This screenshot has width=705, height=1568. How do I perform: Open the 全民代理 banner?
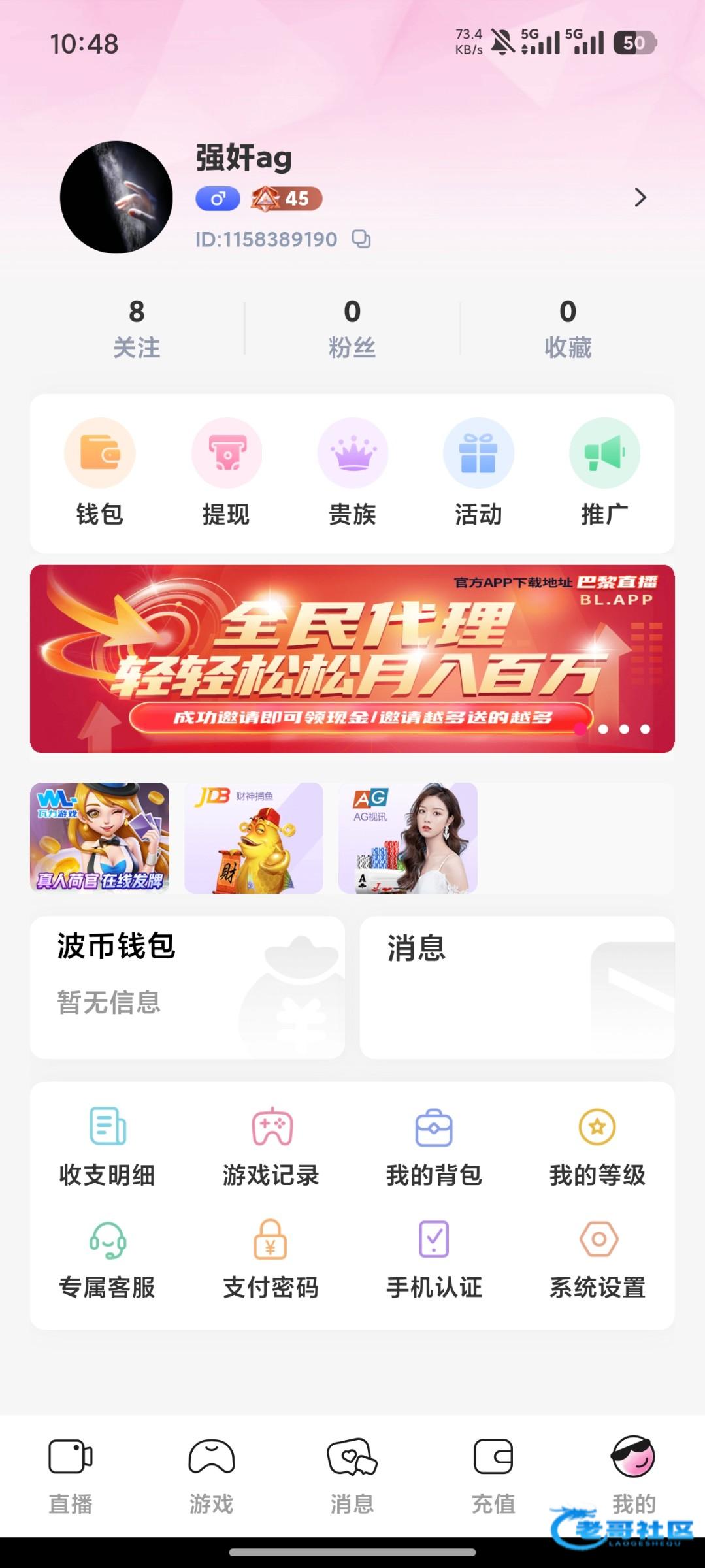[x=352, y=659]
